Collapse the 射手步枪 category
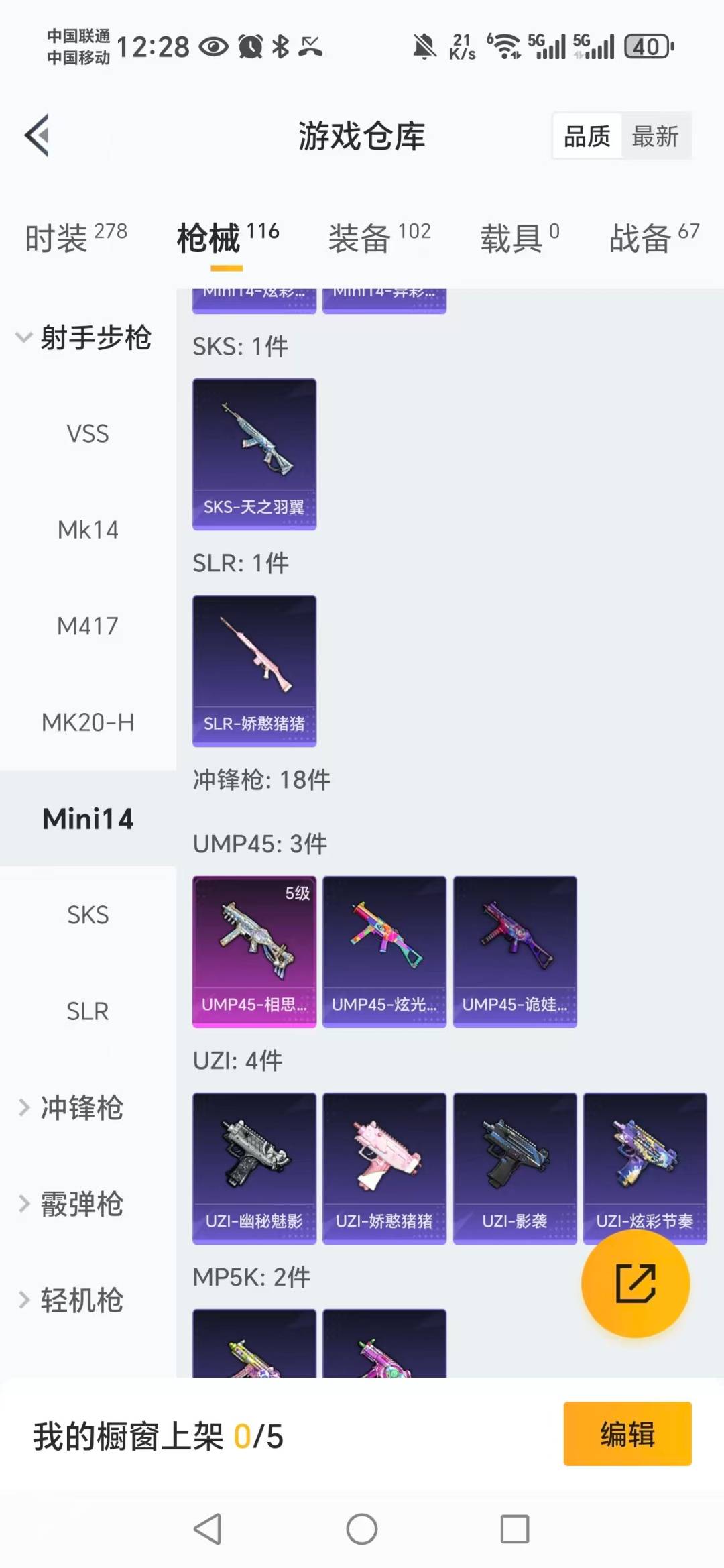724x1568 pixels. point(84,337)
